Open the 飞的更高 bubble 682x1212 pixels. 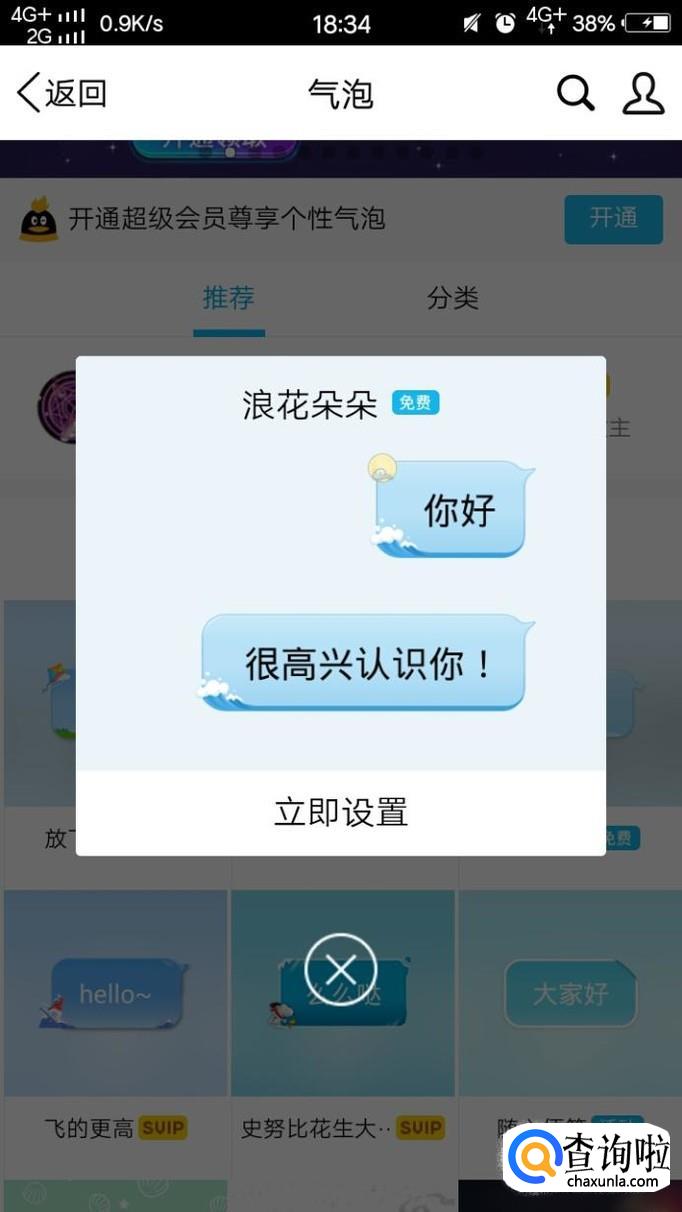tap(115, 993)
